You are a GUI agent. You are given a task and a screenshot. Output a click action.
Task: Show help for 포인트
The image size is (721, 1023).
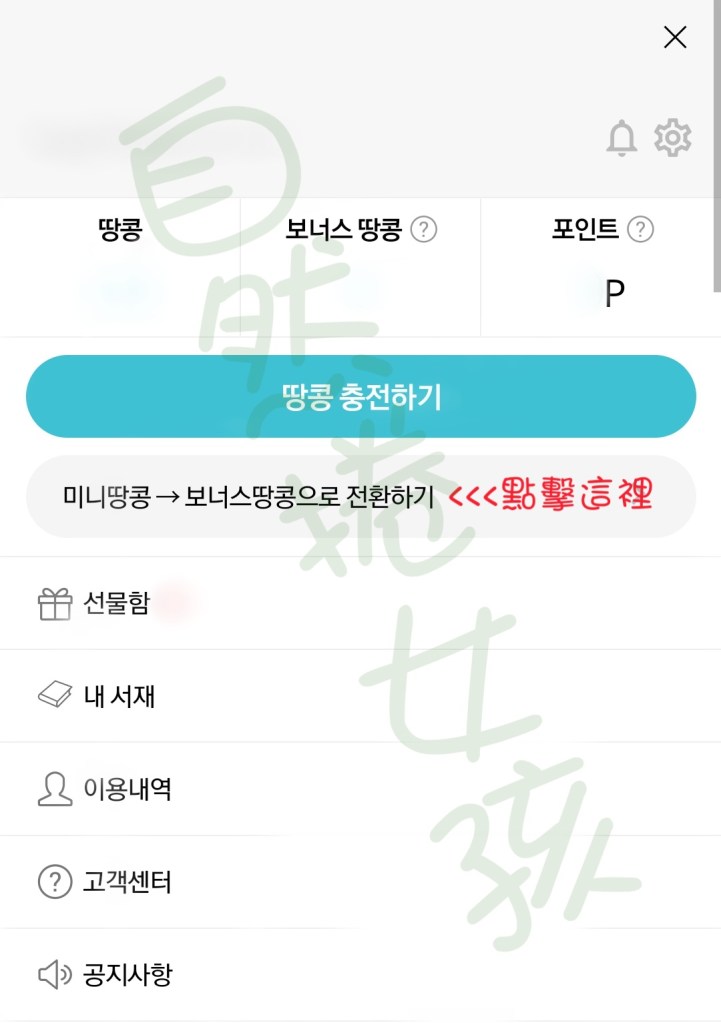coord(640,231)
